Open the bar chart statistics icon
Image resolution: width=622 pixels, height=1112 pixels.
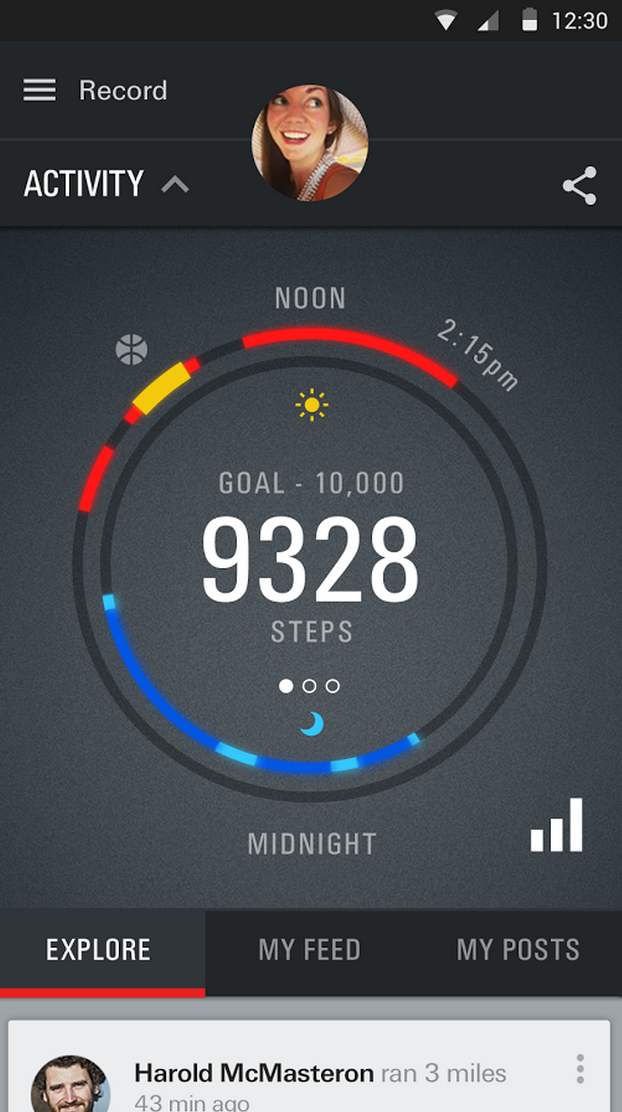557,825
